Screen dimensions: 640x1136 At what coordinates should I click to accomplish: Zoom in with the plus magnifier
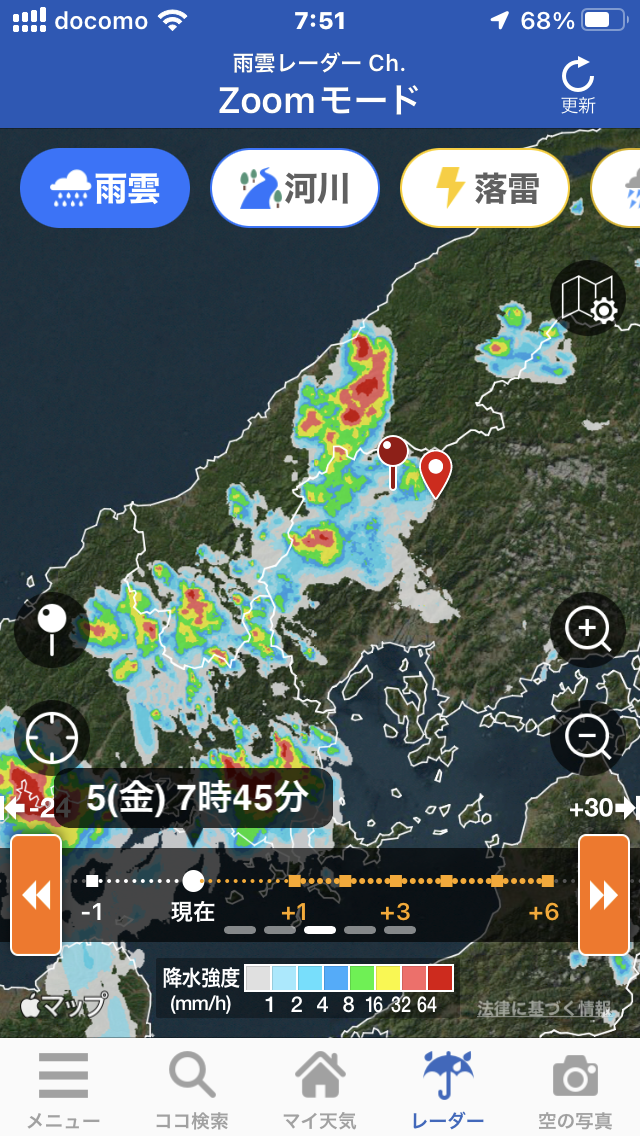coord(587,630)
